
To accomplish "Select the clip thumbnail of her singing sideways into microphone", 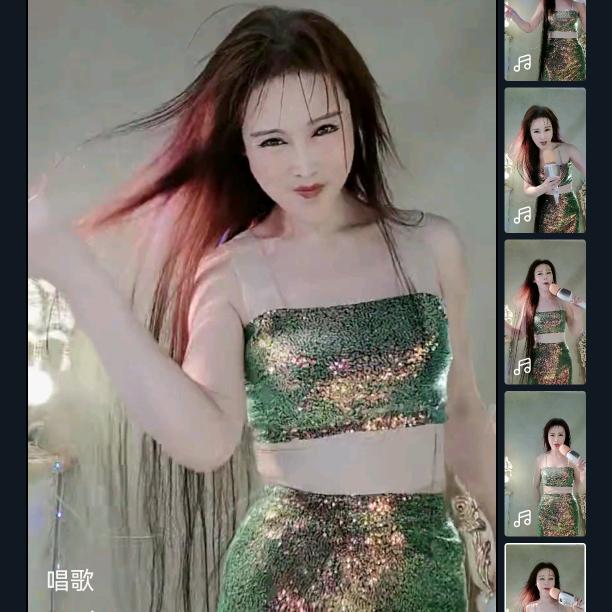I will point(545,312).
